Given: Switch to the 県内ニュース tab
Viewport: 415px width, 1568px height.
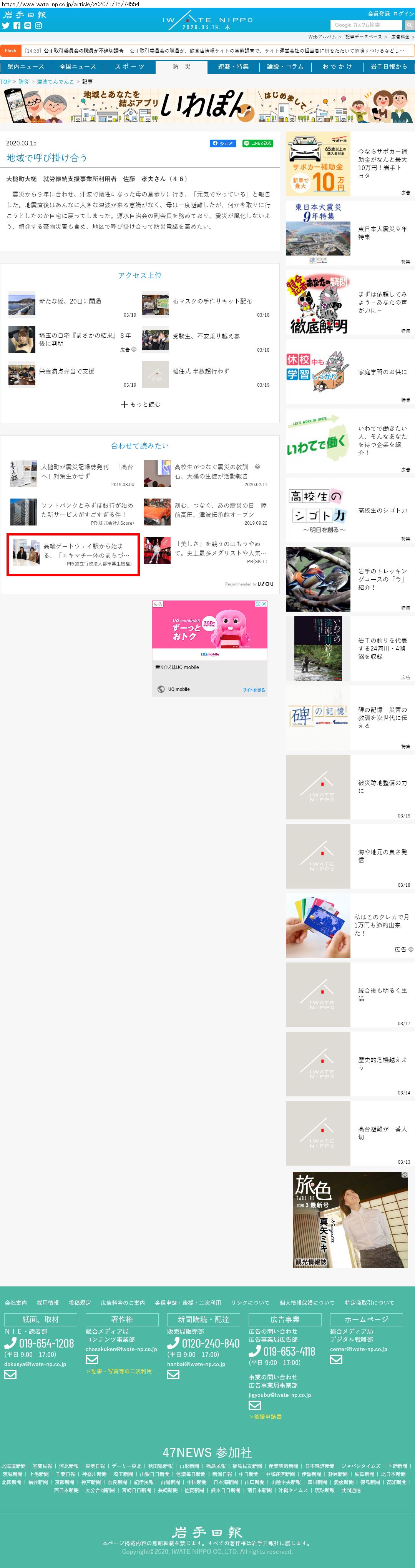Looking at the screenshot, I should pos(26,67).
